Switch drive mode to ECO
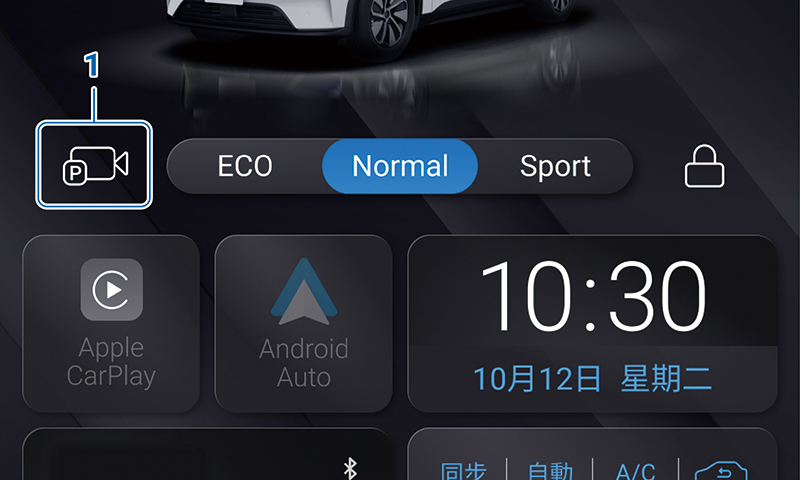Image resolution: width=800 pixels, height=480 pixels. point(245,166)
